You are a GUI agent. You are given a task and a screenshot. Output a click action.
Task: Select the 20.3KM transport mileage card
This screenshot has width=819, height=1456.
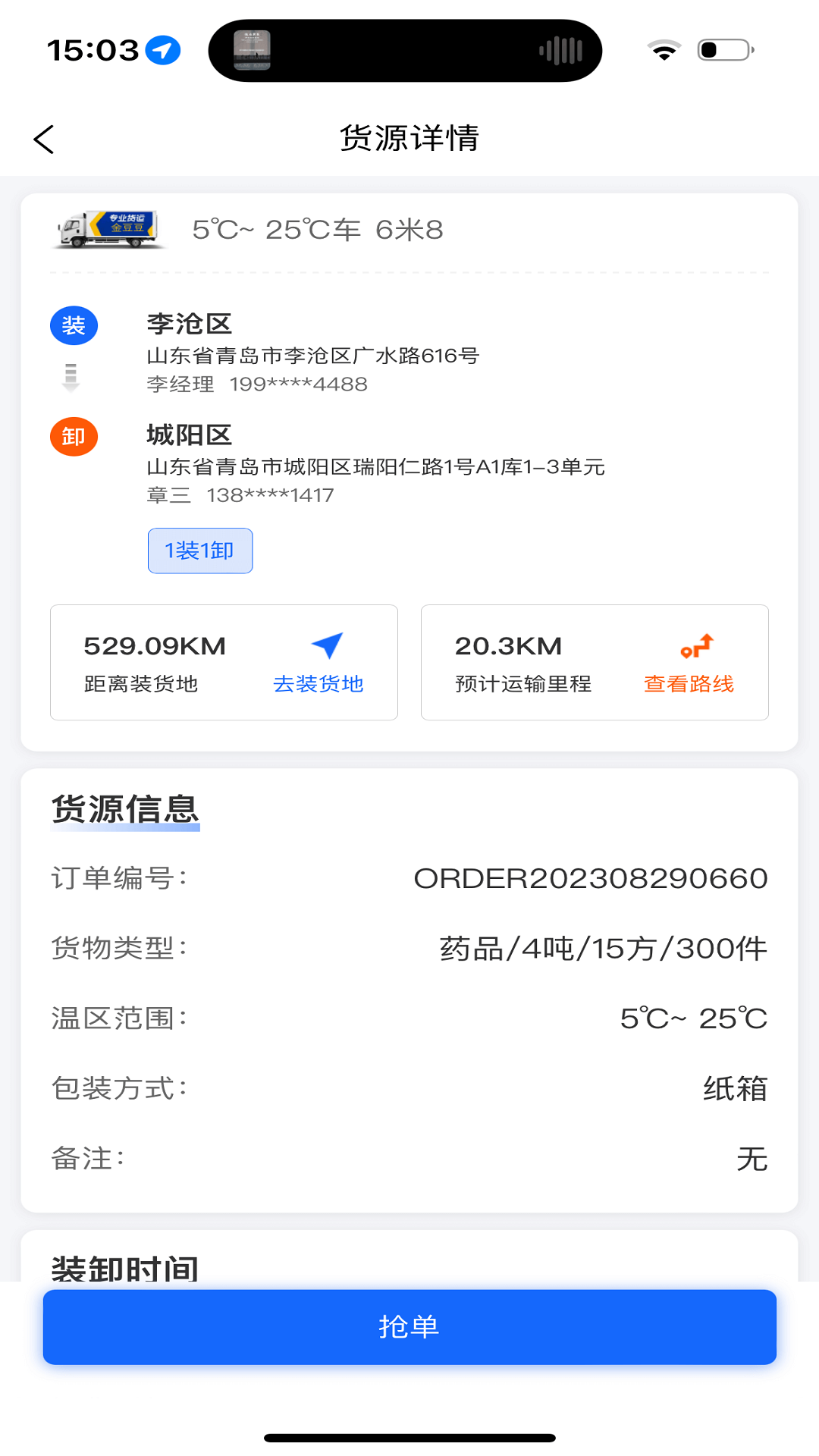595,661
